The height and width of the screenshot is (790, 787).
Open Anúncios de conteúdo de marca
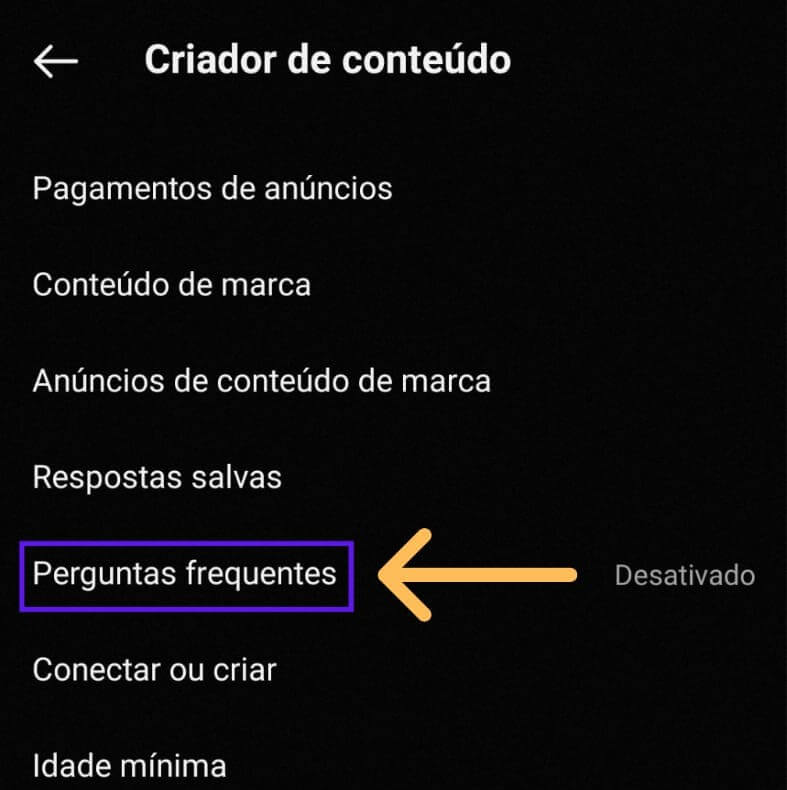click(x=262, y=381)
